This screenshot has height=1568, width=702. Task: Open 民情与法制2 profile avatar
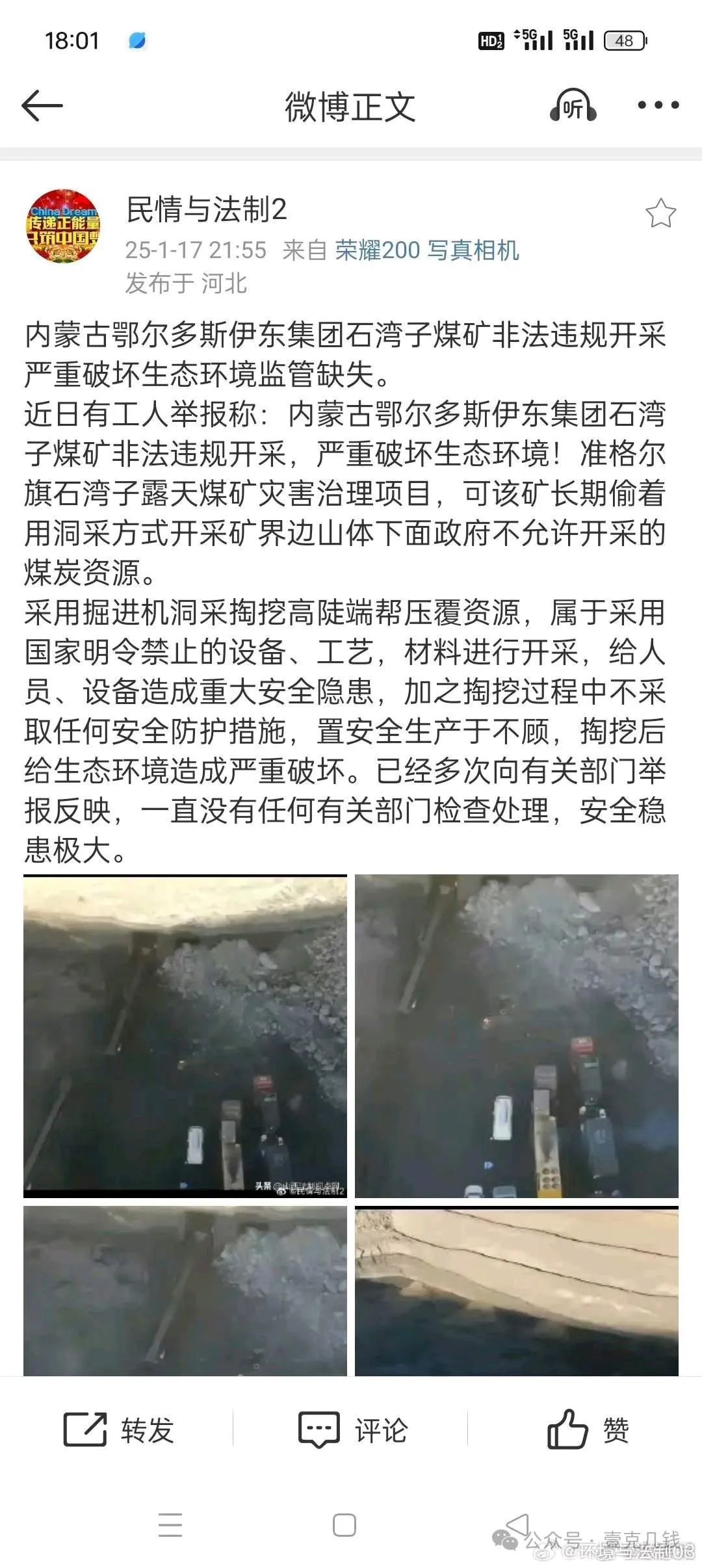tap(63, 226)
